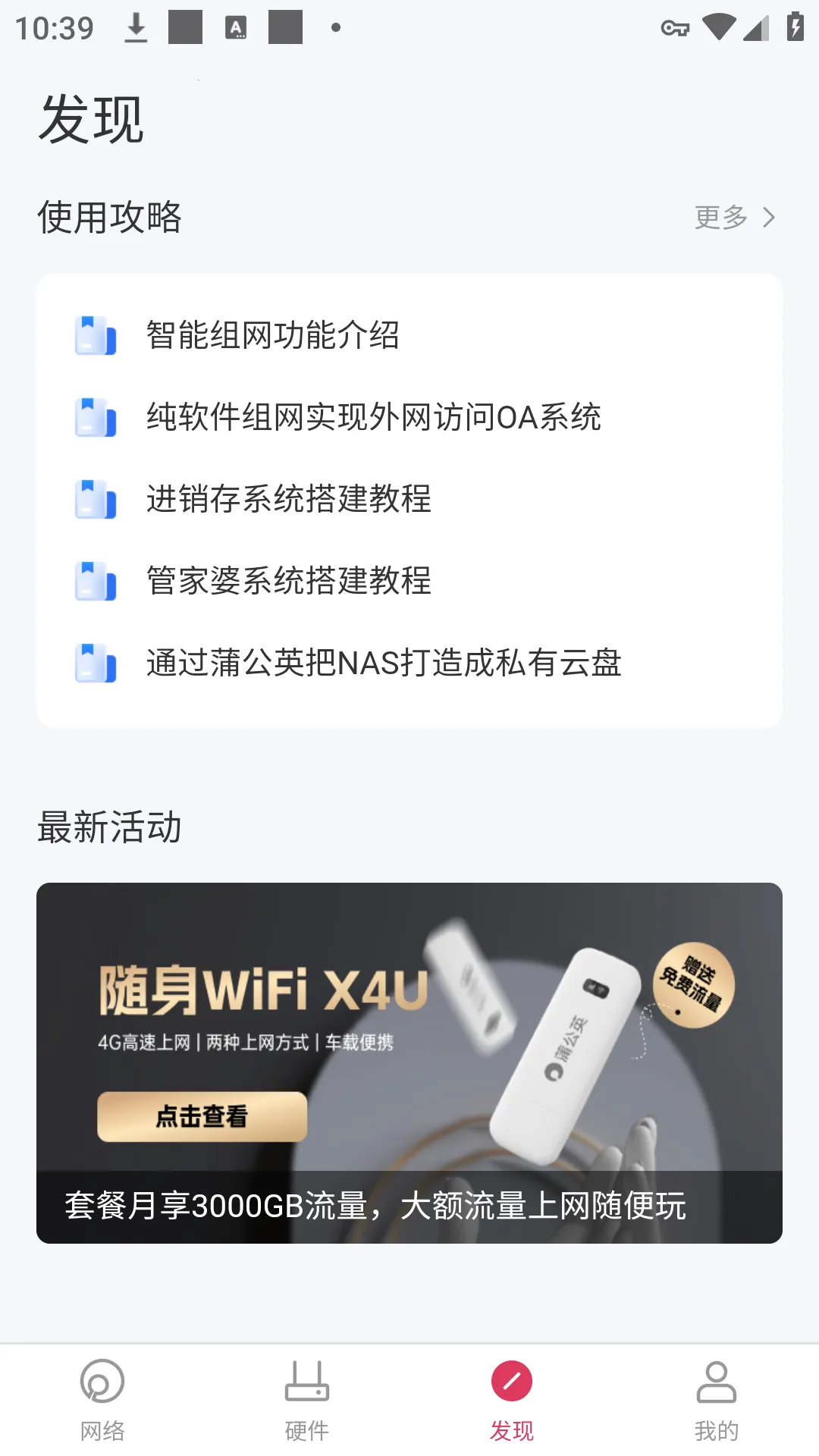The width and height of the screenshot is (819, 1456).
Task: Select the 网络 tab icon in bottom bar
Action: [x=102, y=1382]
